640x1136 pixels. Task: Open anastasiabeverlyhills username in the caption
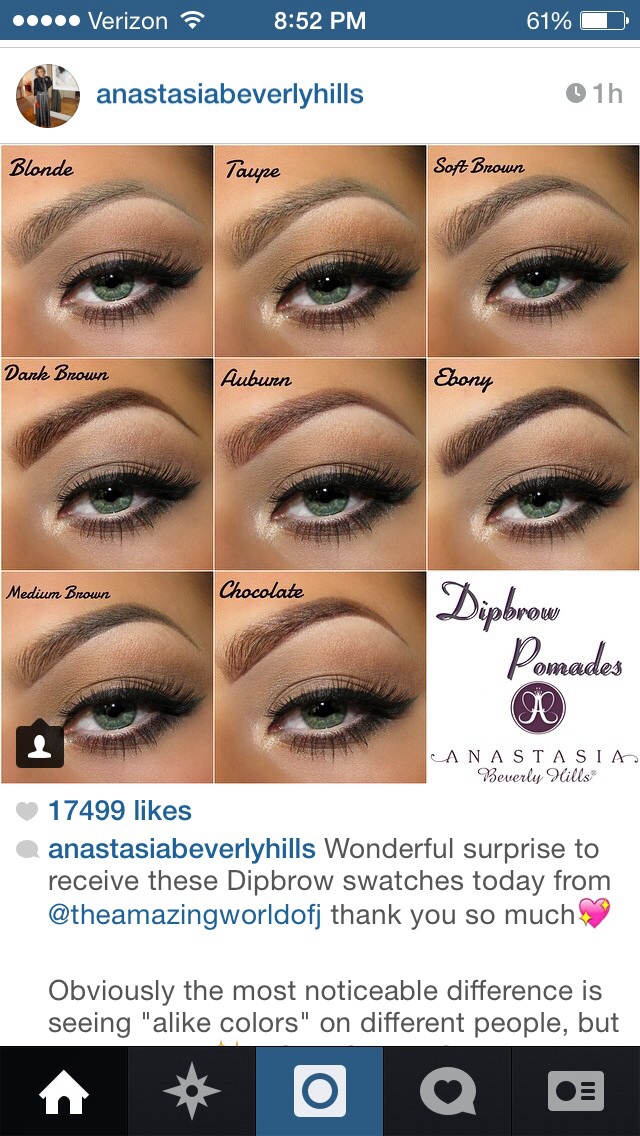pos(182,849)
